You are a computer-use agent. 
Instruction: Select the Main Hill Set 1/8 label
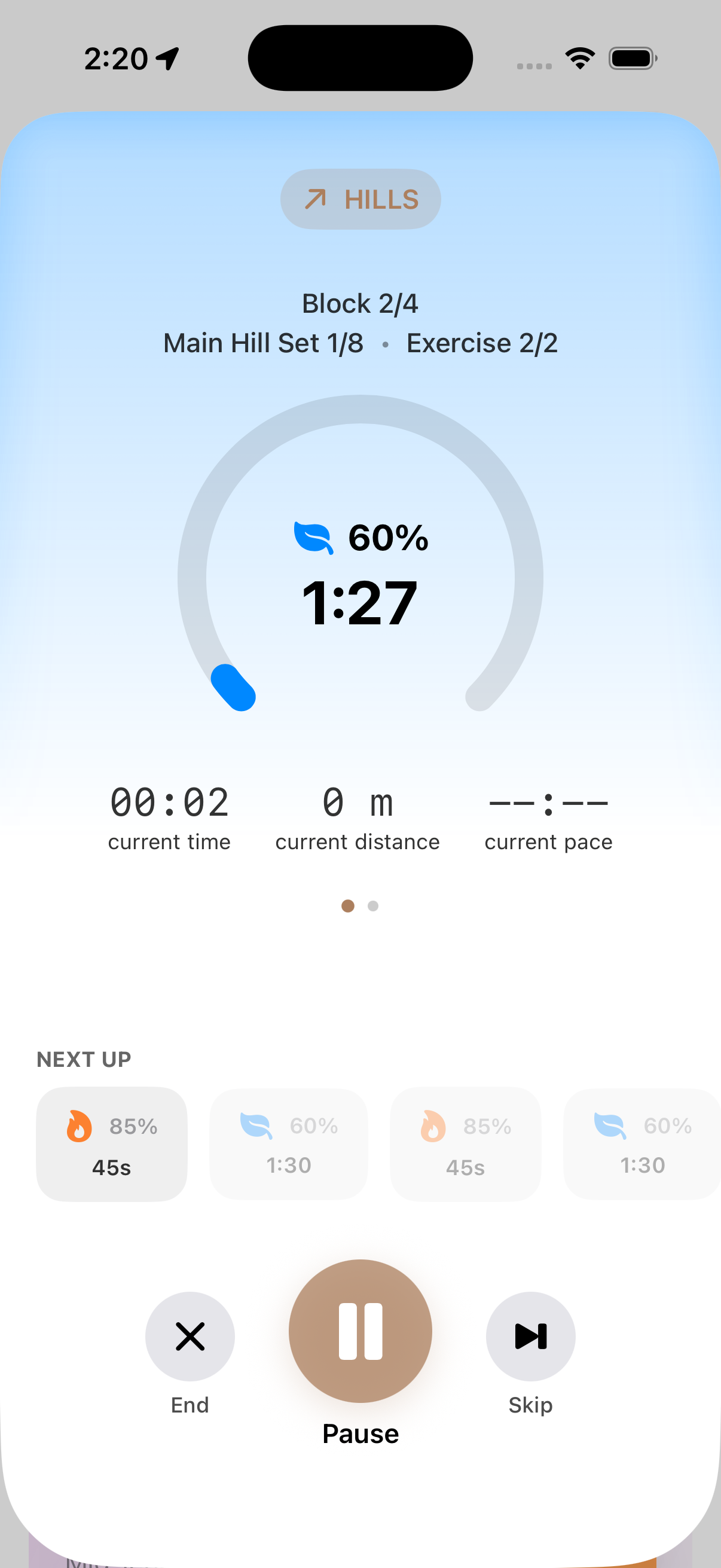(x=262, y=342)
